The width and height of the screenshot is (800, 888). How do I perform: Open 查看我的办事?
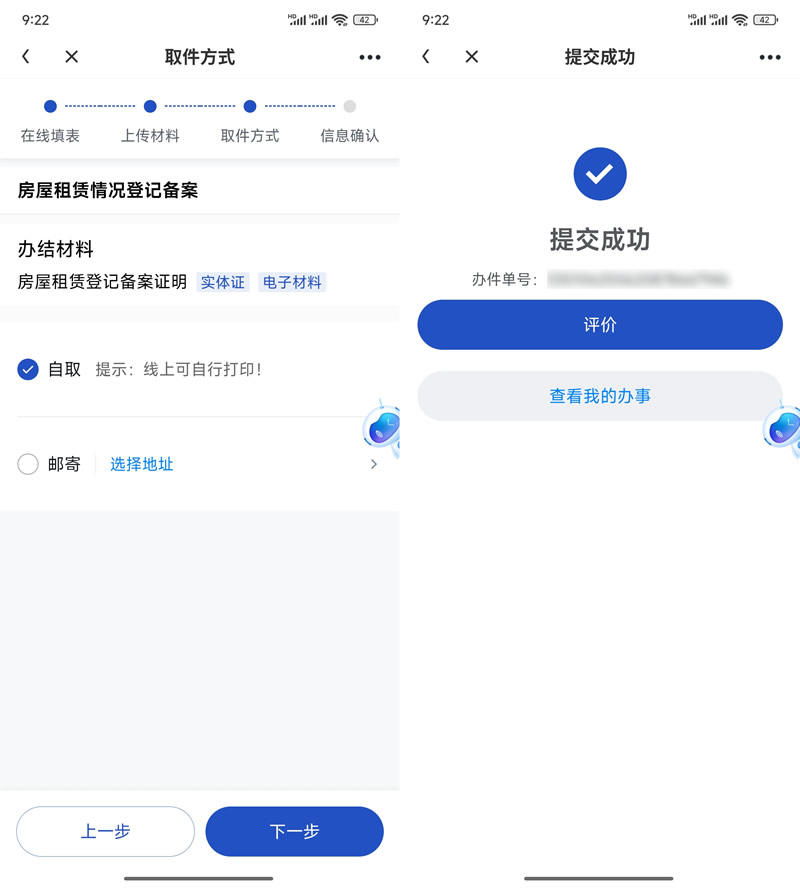(x=600, y=396)
